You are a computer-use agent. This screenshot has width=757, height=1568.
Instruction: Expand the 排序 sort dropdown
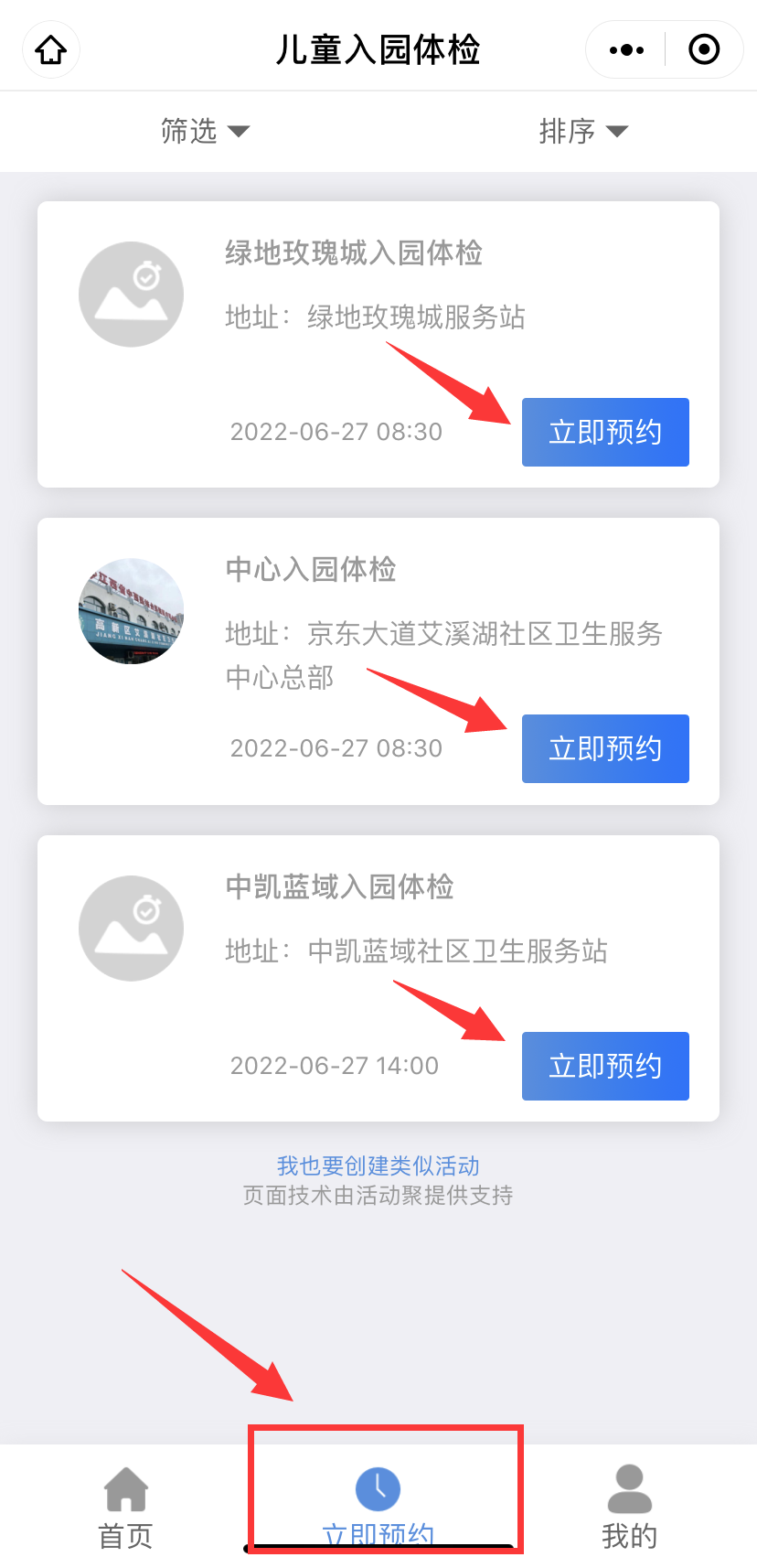582,131
